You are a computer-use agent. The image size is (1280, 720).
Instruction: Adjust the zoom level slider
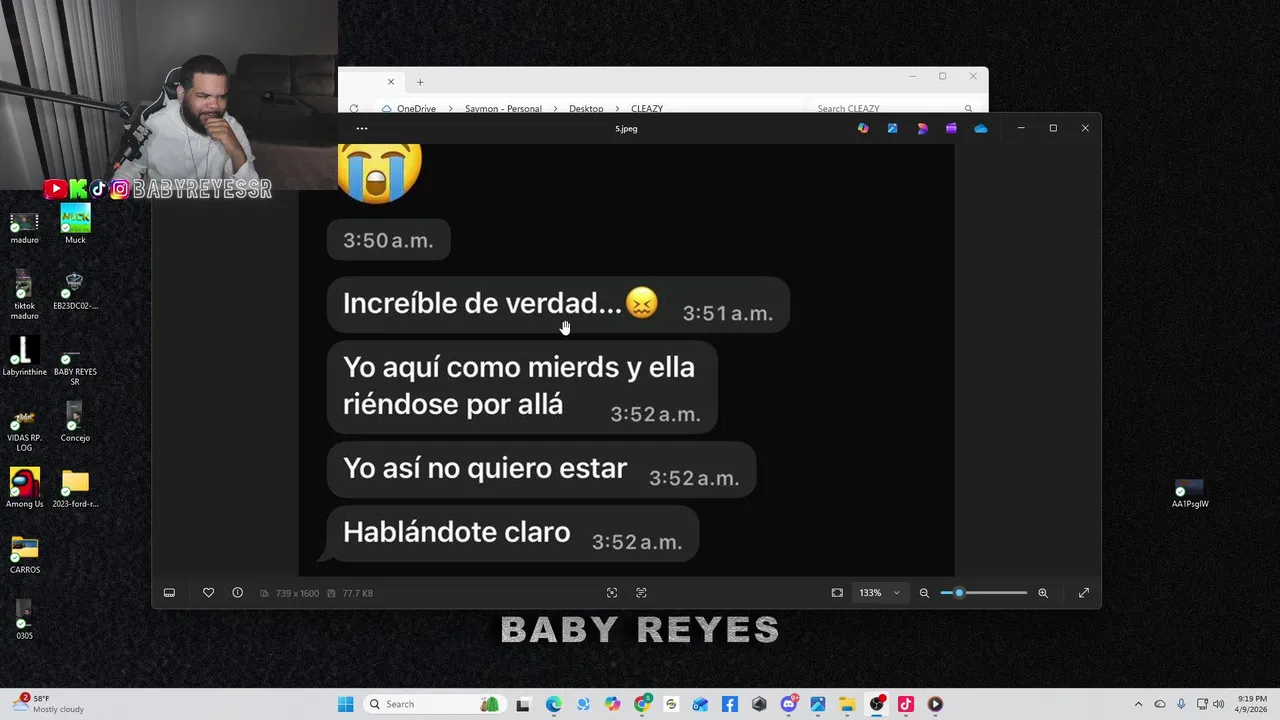click(x=959, y=593)
